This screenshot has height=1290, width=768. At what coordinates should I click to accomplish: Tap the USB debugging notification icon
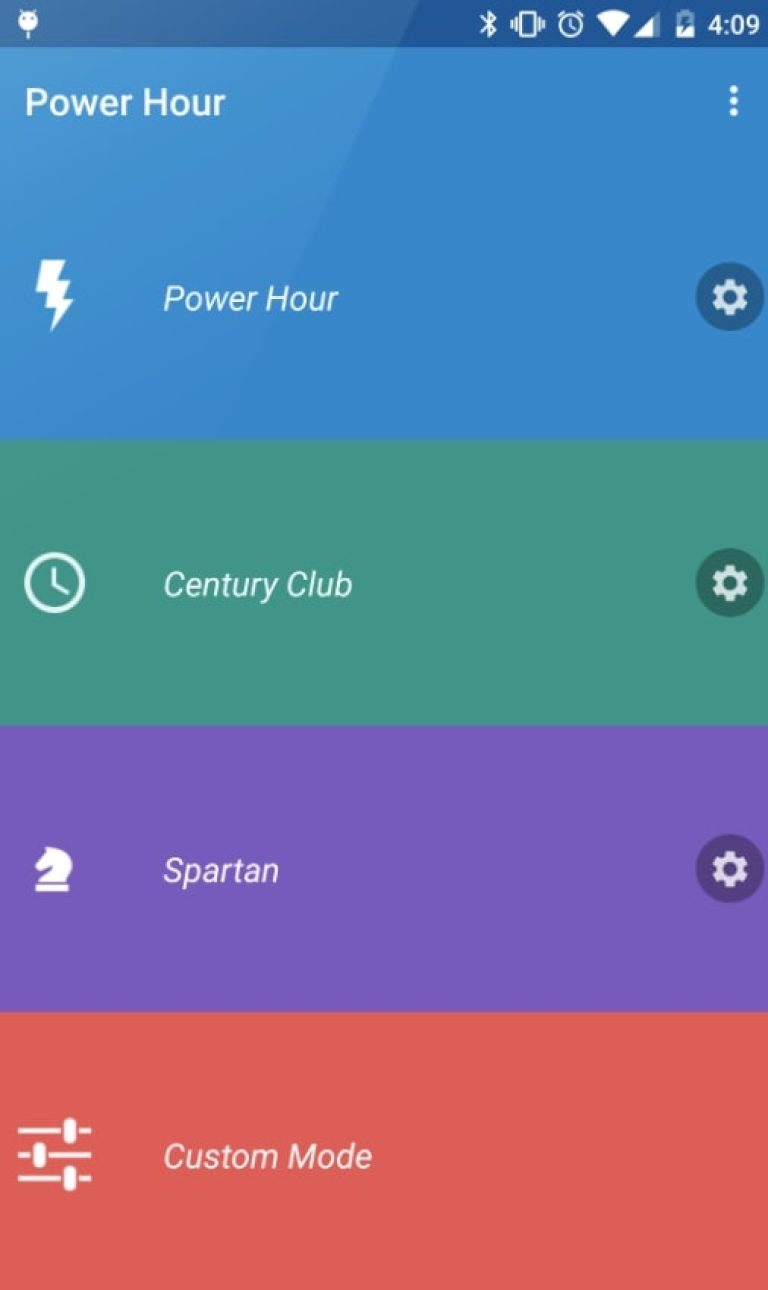coord(25,20)
